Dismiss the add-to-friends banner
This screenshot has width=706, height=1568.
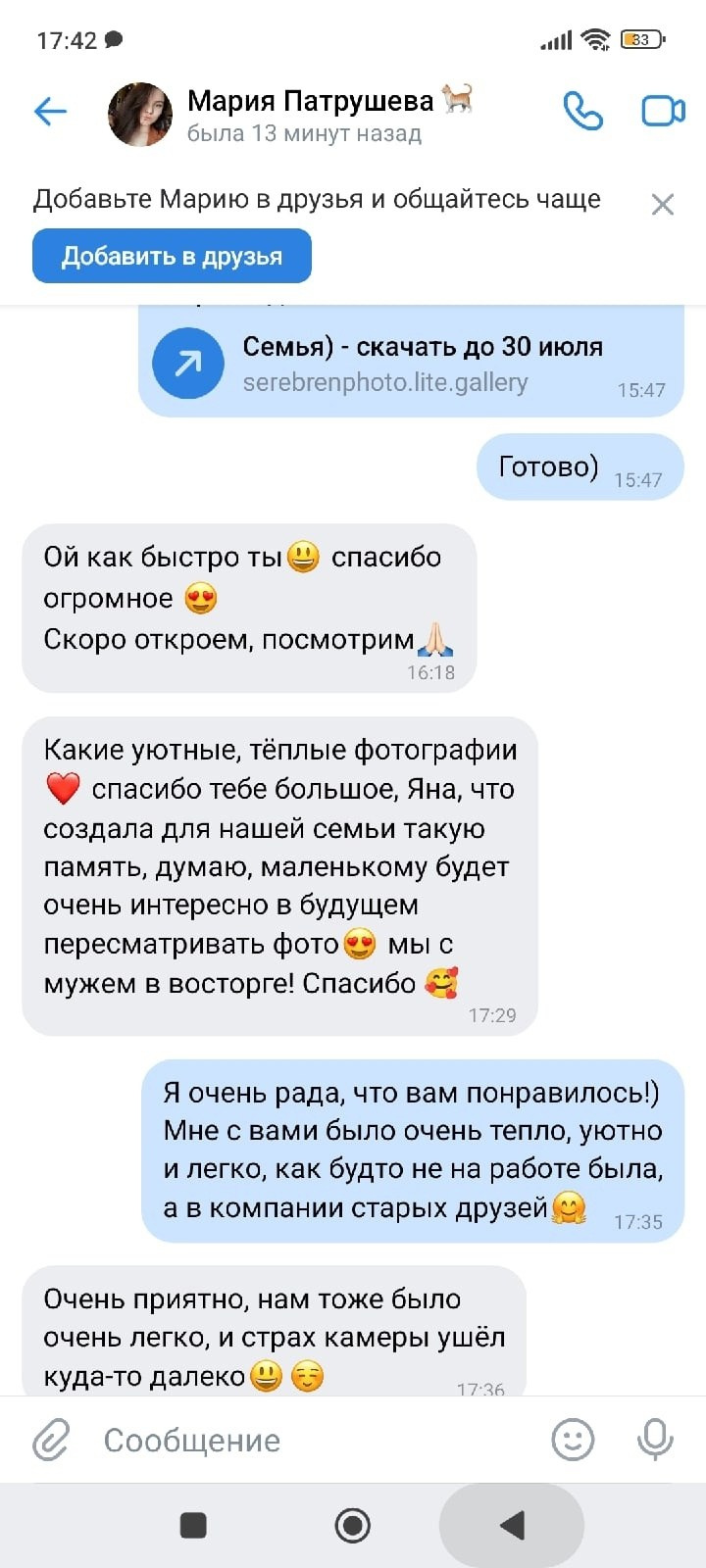coord(663,204)
